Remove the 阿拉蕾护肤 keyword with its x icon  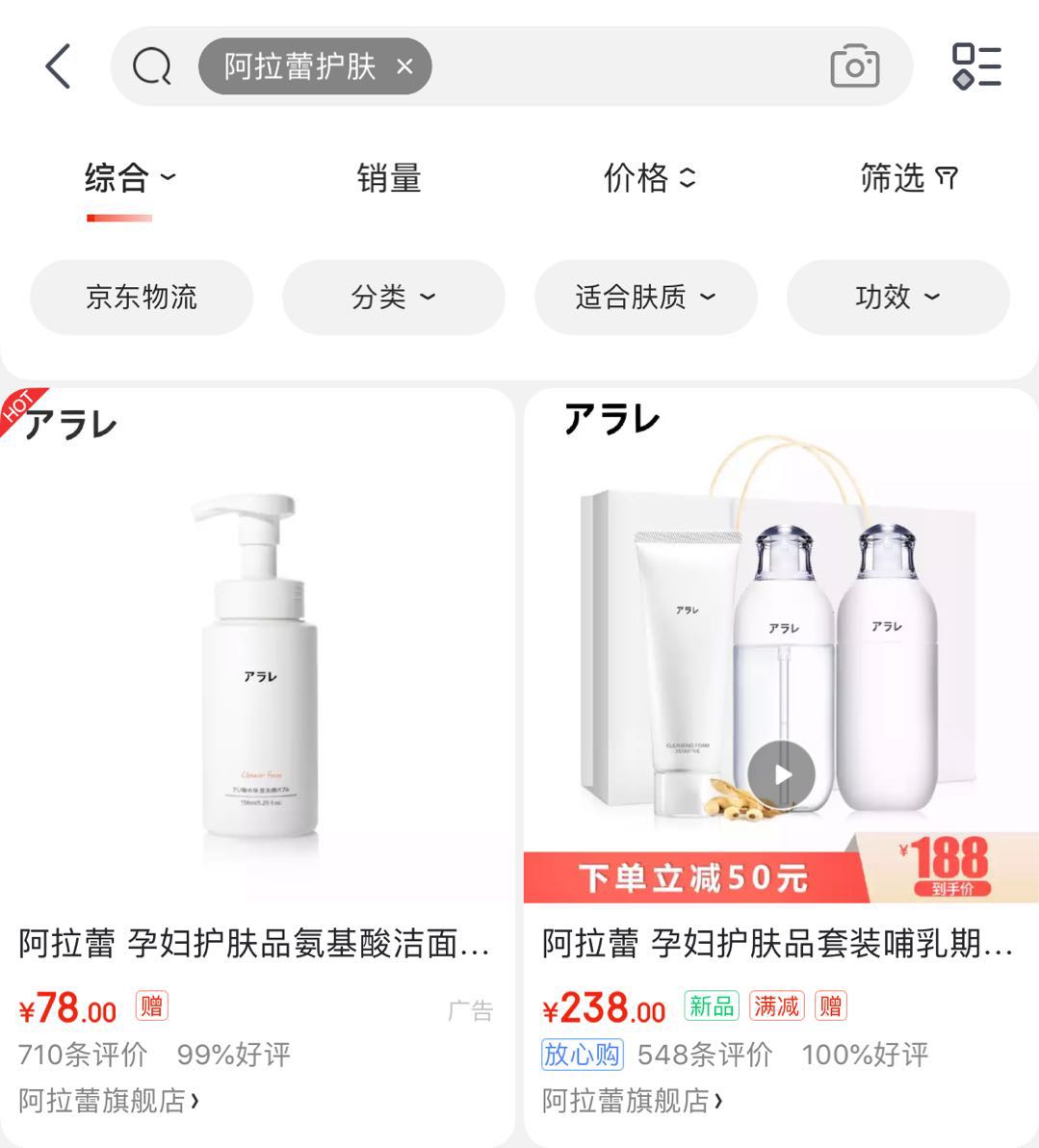point(404,66)
